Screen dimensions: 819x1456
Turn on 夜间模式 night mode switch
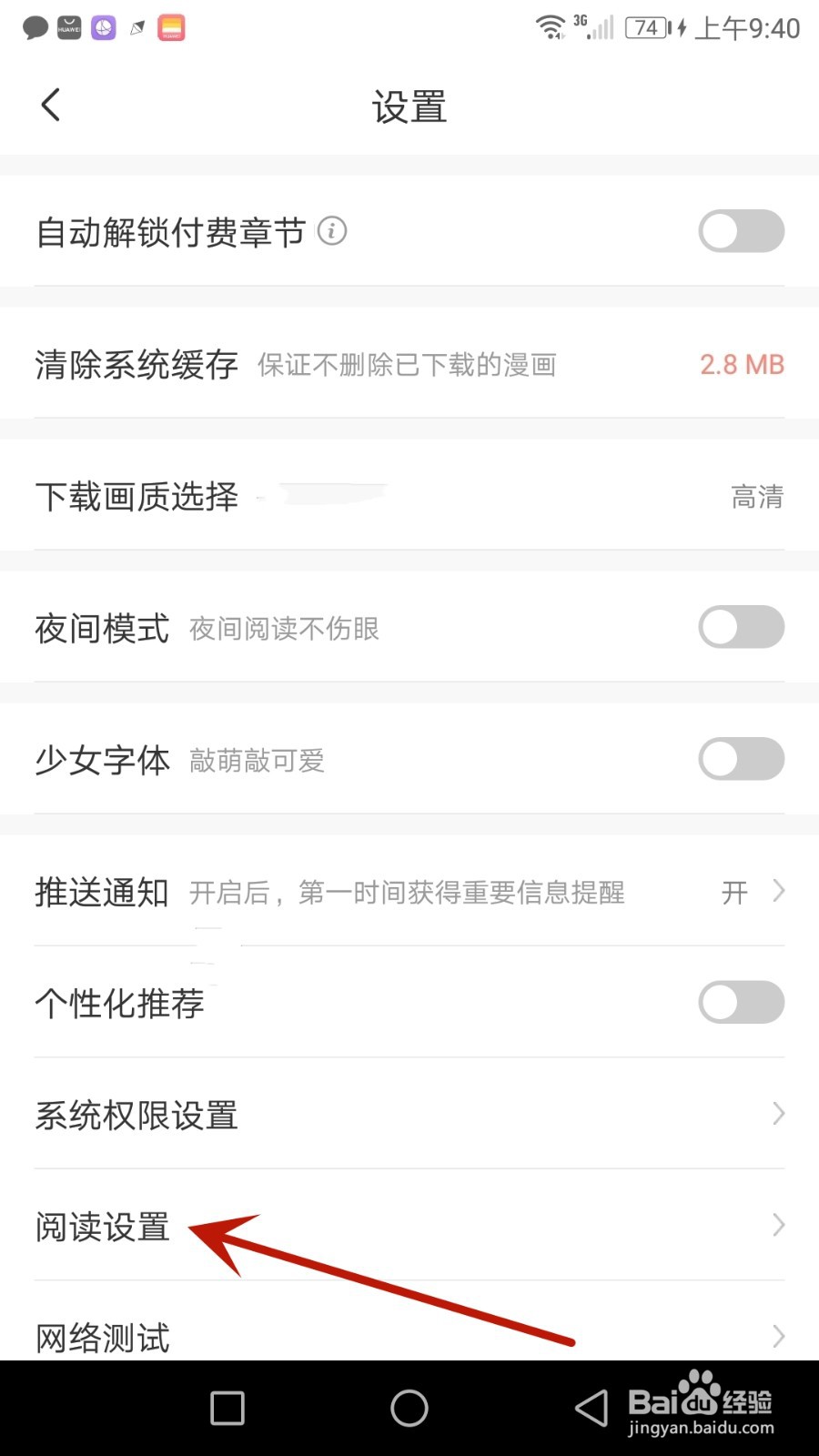pos(741,627)
